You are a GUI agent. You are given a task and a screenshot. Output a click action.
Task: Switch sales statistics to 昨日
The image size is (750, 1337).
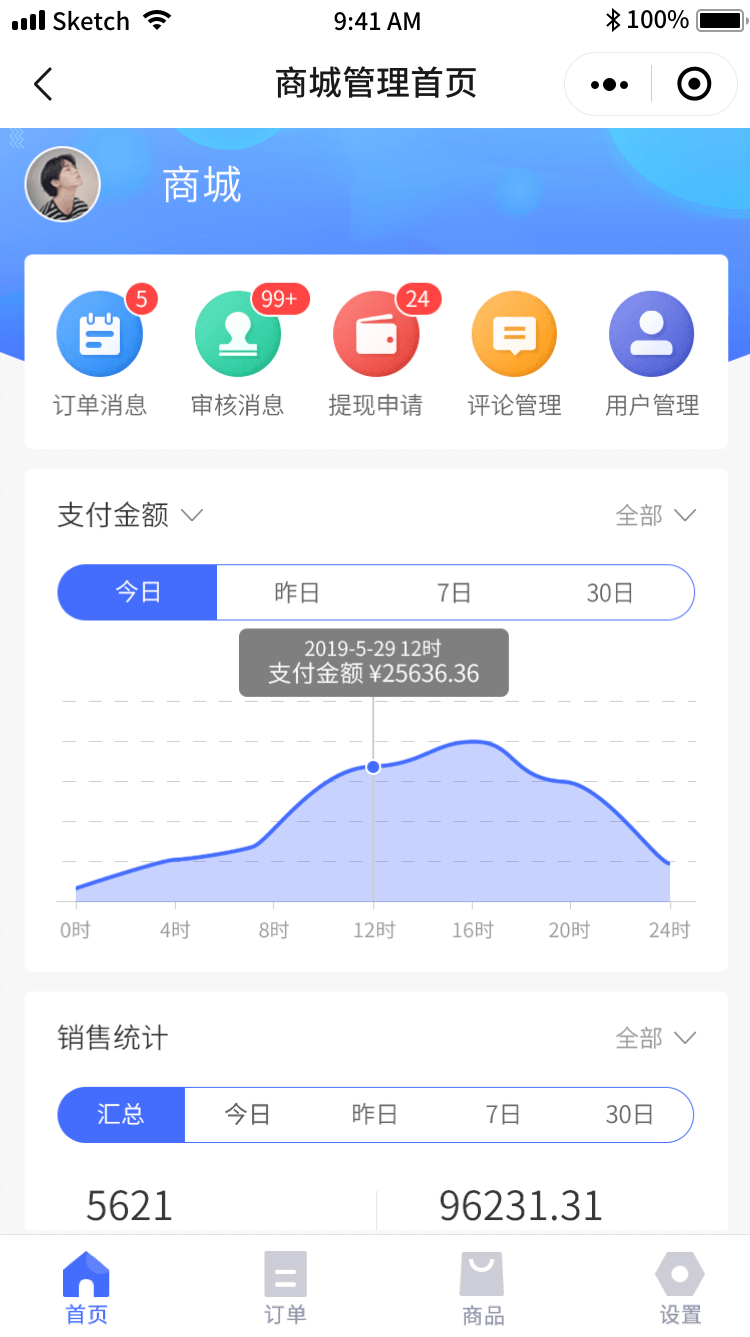tap(375, 1115)
